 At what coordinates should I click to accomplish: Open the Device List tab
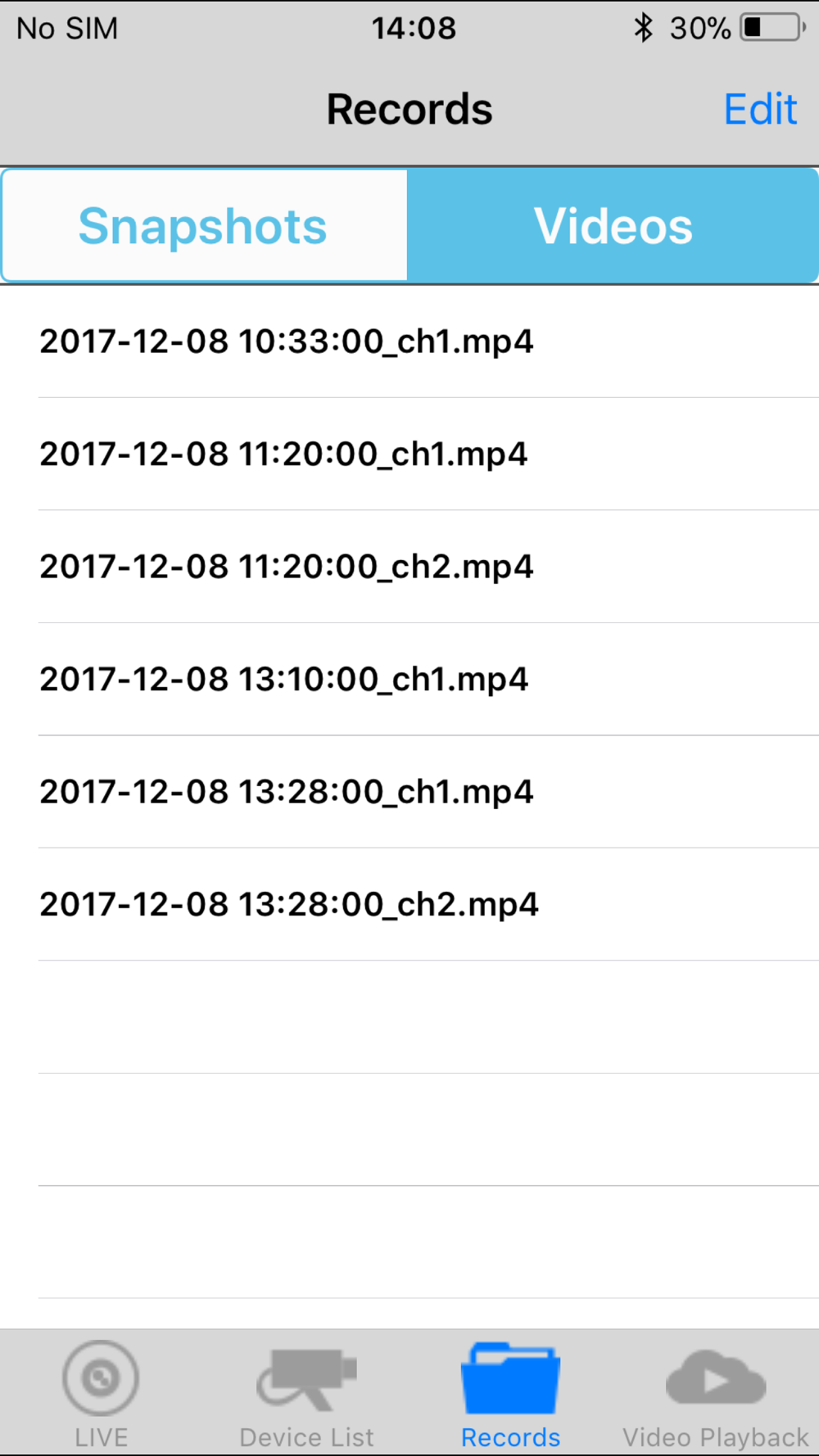(306, 1394)
